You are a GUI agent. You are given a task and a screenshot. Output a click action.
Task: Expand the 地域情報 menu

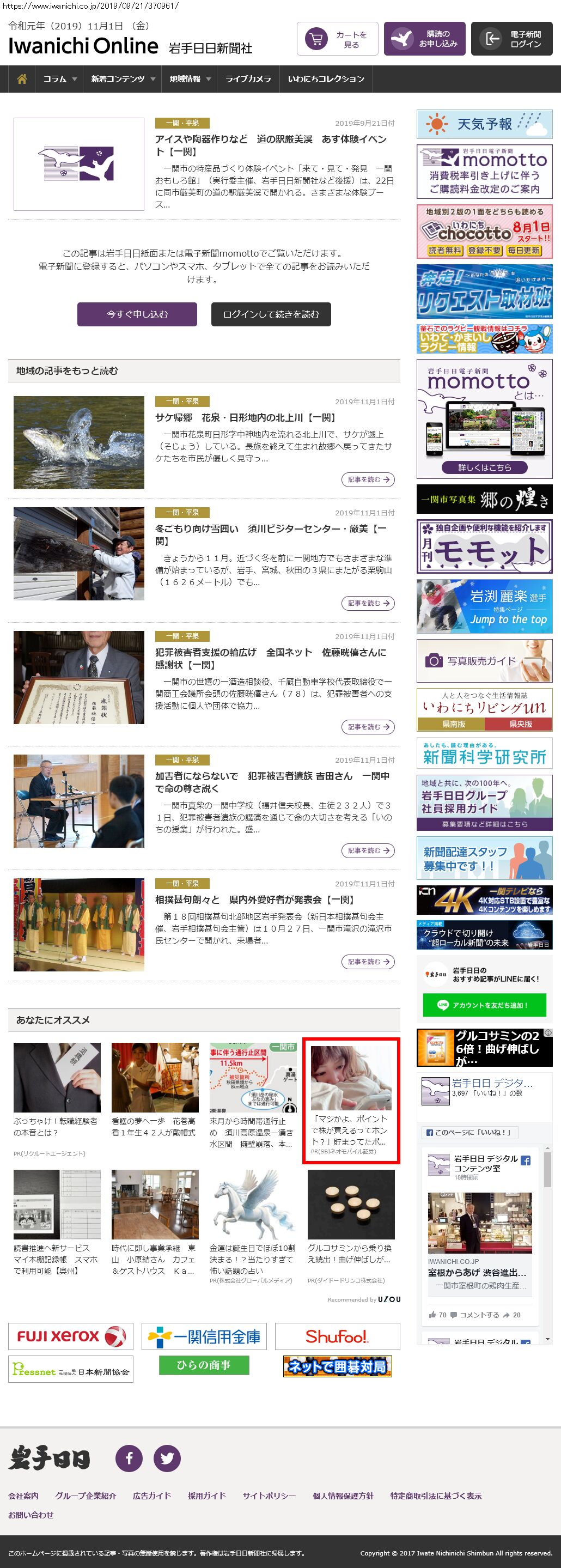(x=189, y=79)
